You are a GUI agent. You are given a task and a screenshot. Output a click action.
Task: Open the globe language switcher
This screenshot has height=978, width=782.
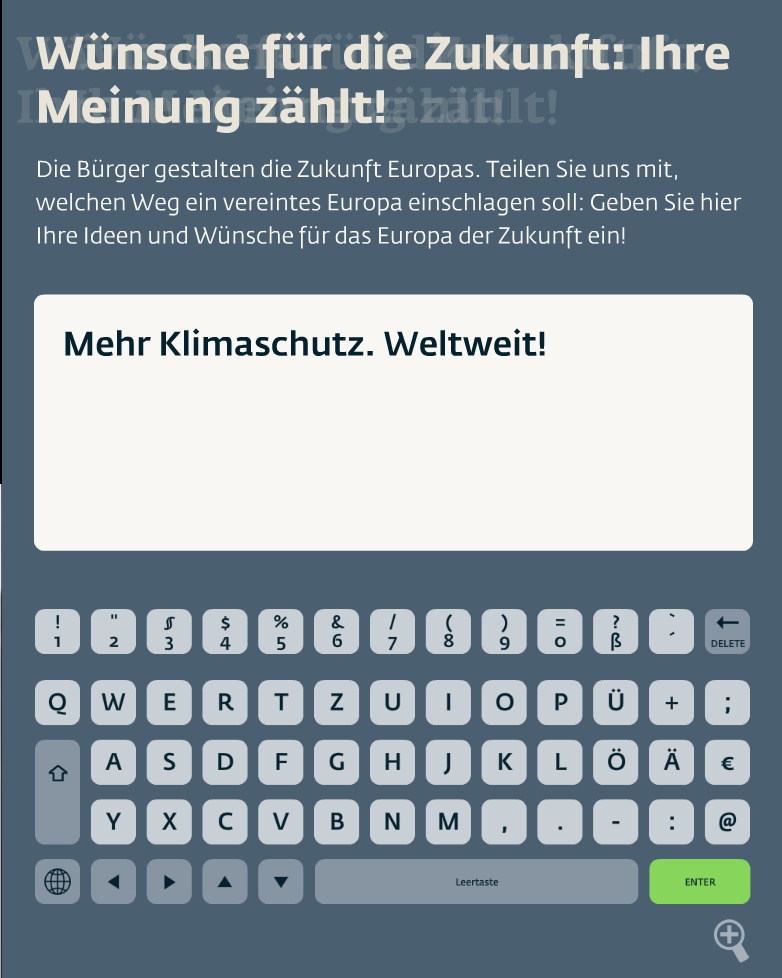pos(57,881)
